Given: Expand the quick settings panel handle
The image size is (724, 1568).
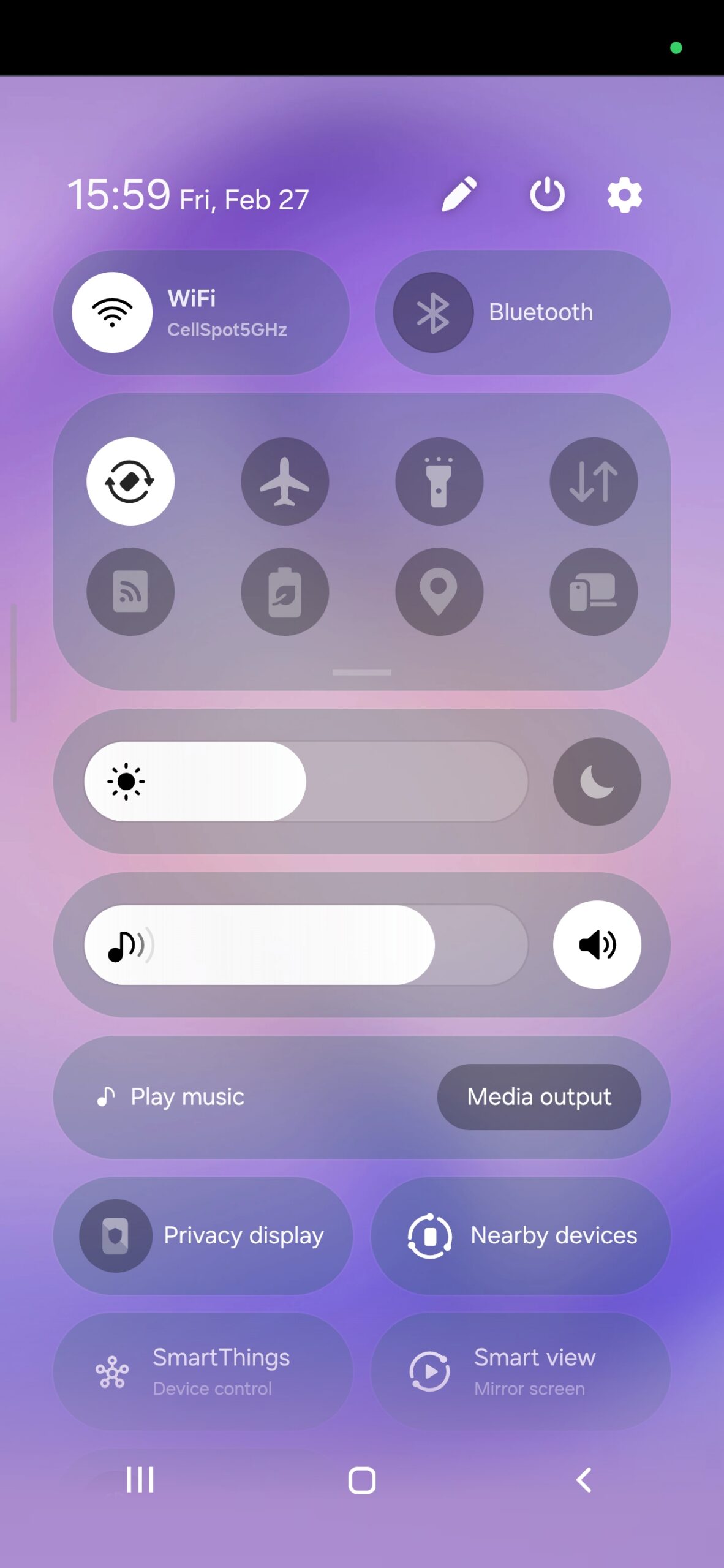Looking at the screenshot, I should [361, 672].
